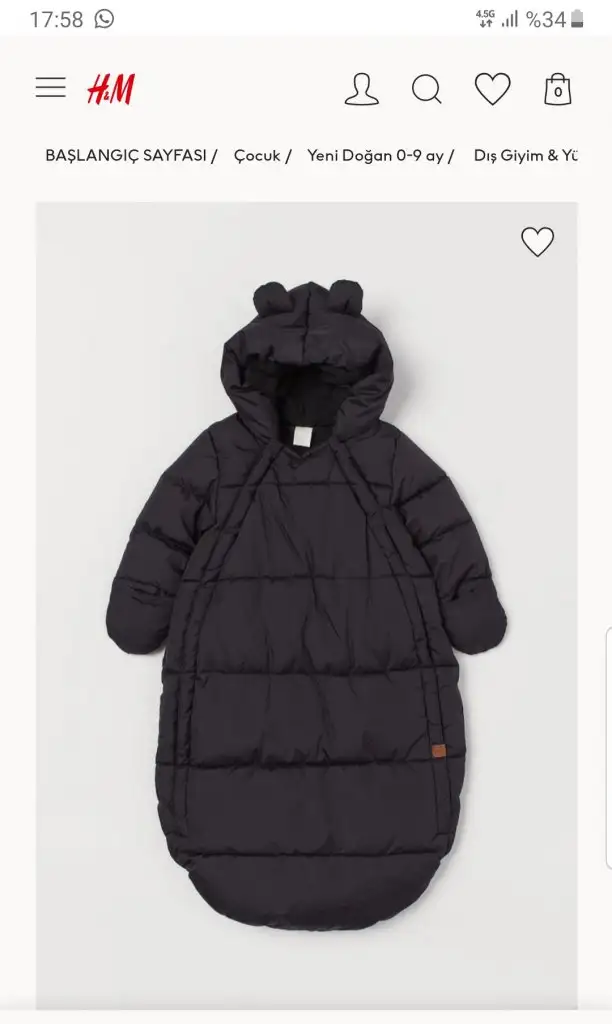612x1024 pixels.
Task: Go to BAŞLANGIÇ SAYFASI breadcrumb
Action: (125, 155)
